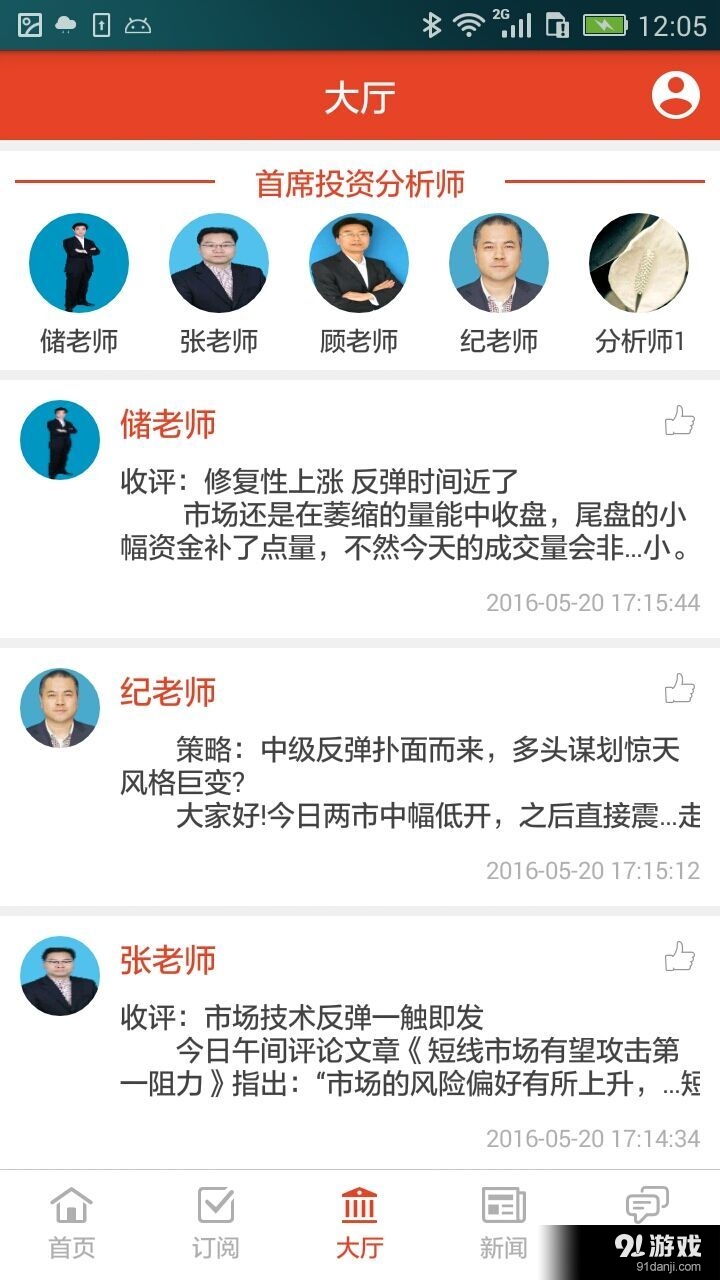Select the 大厅 hall building icon
Screen dimensions: 720x1280
click(360, 1213)
